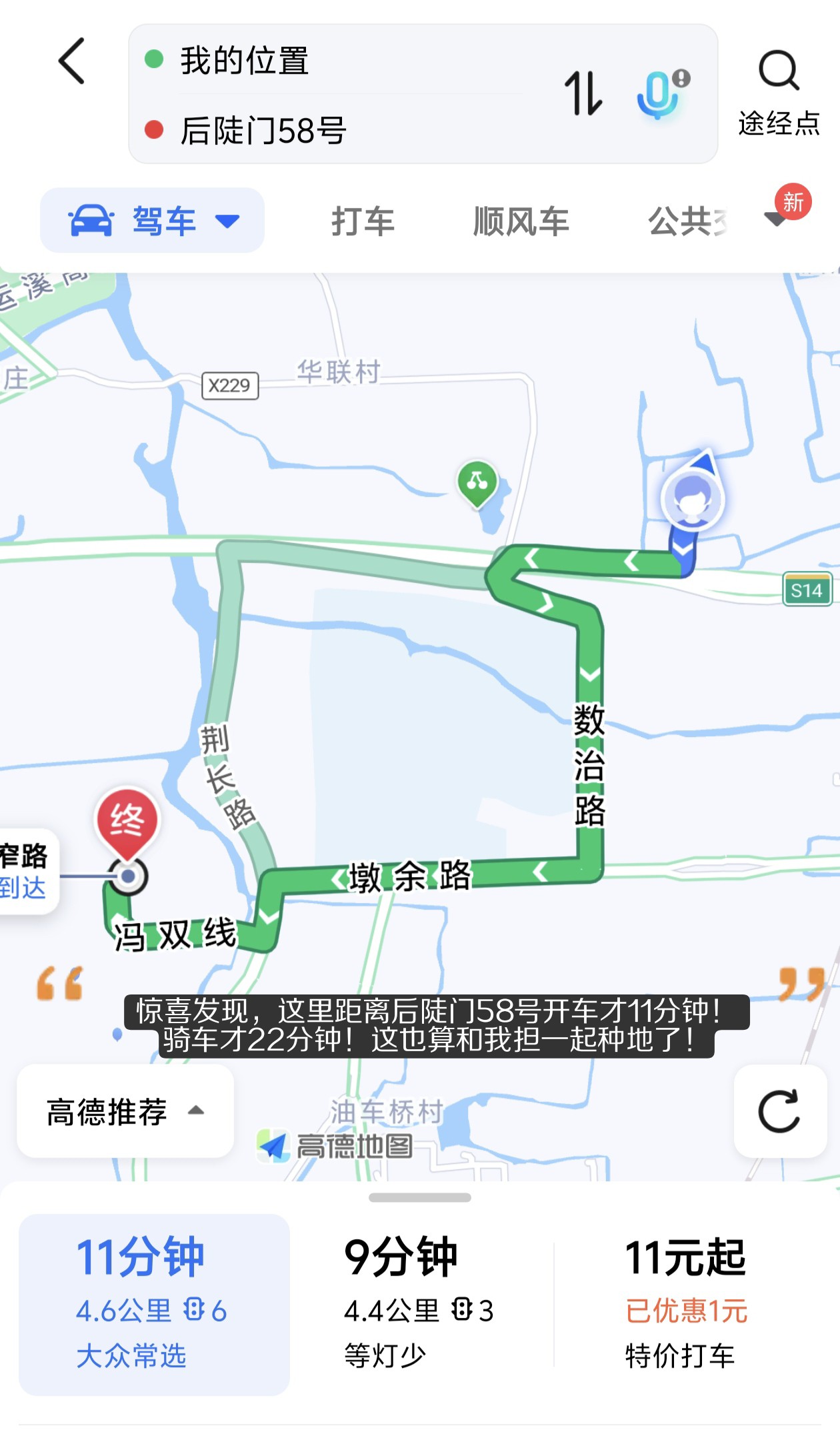
Task: Choose the 11元起 特价打车 option
Action: pos(685,1304)
